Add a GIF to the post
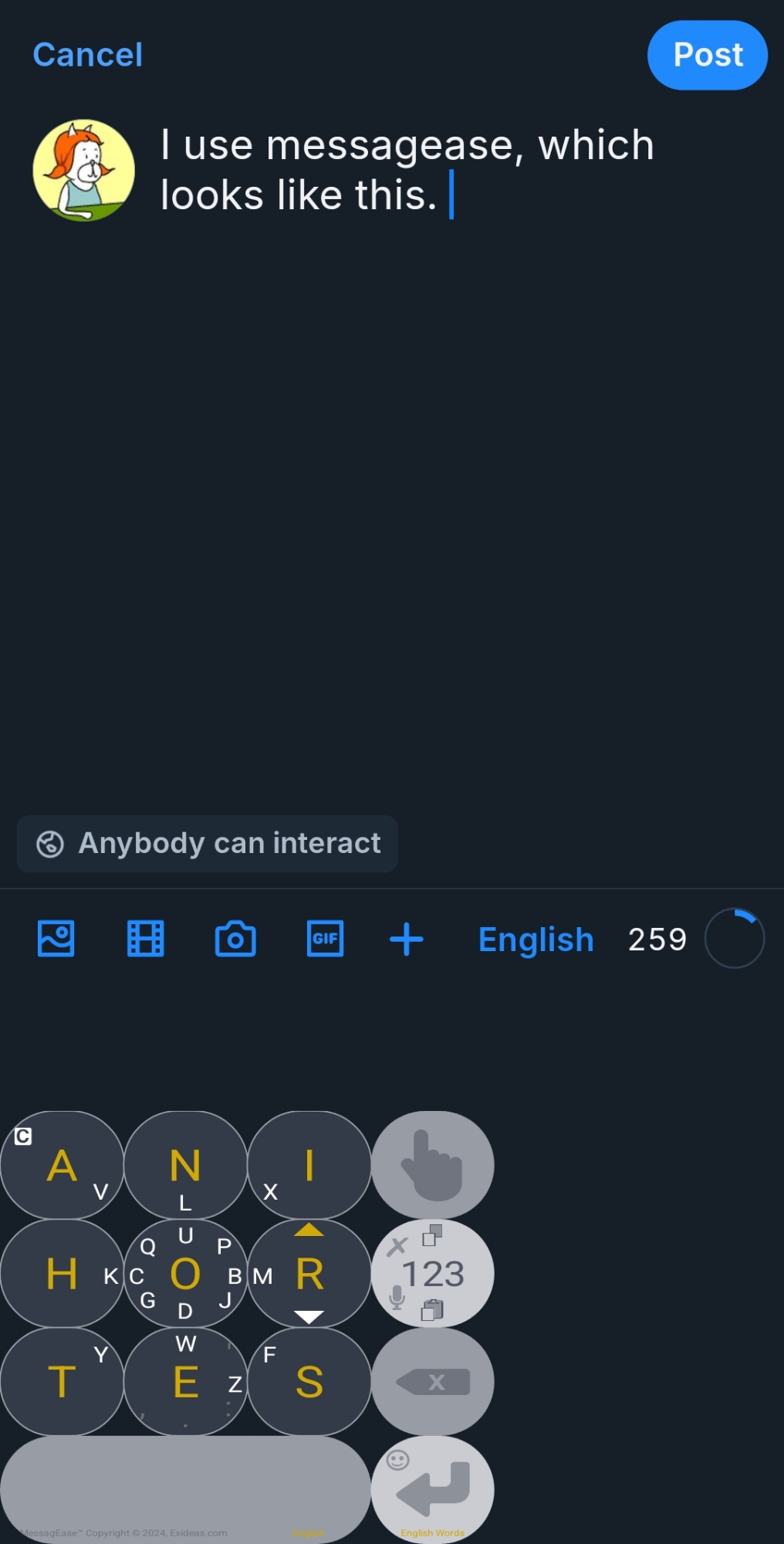The image size is (784, 1544). pos(325,939)
